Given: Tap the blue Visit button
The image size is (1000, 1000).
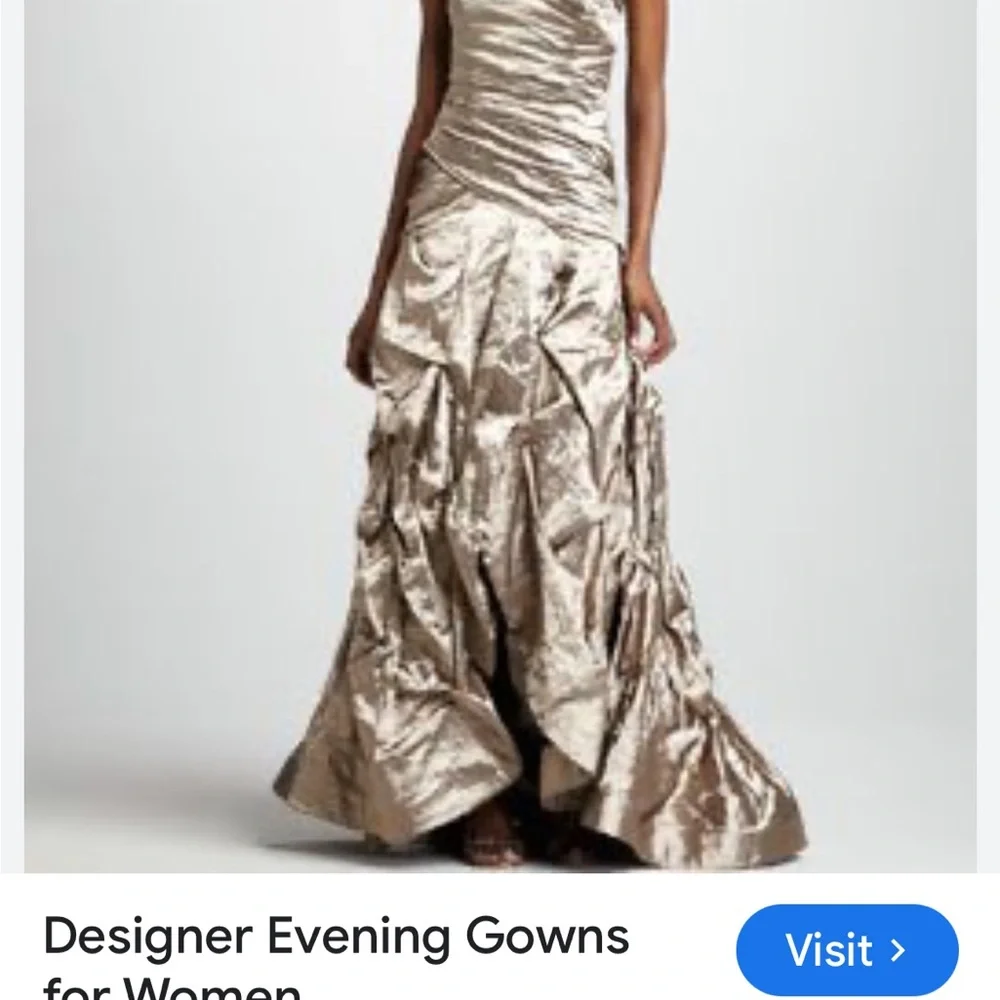Looking at the screenshot, I should pyautogui.click(x=846, y=950).
